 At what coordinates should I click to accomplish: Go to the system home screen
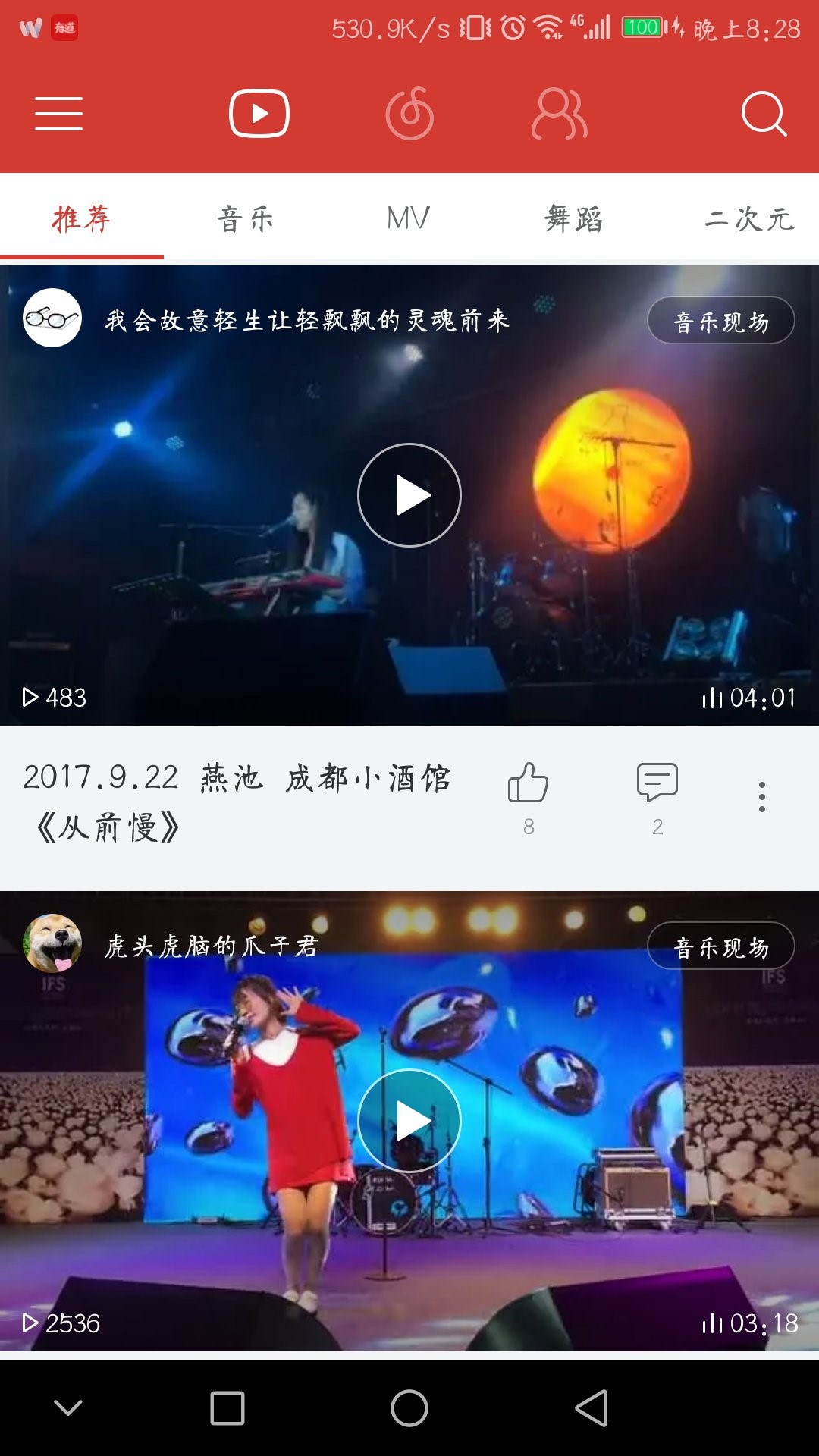click(x=409, y=1408)
